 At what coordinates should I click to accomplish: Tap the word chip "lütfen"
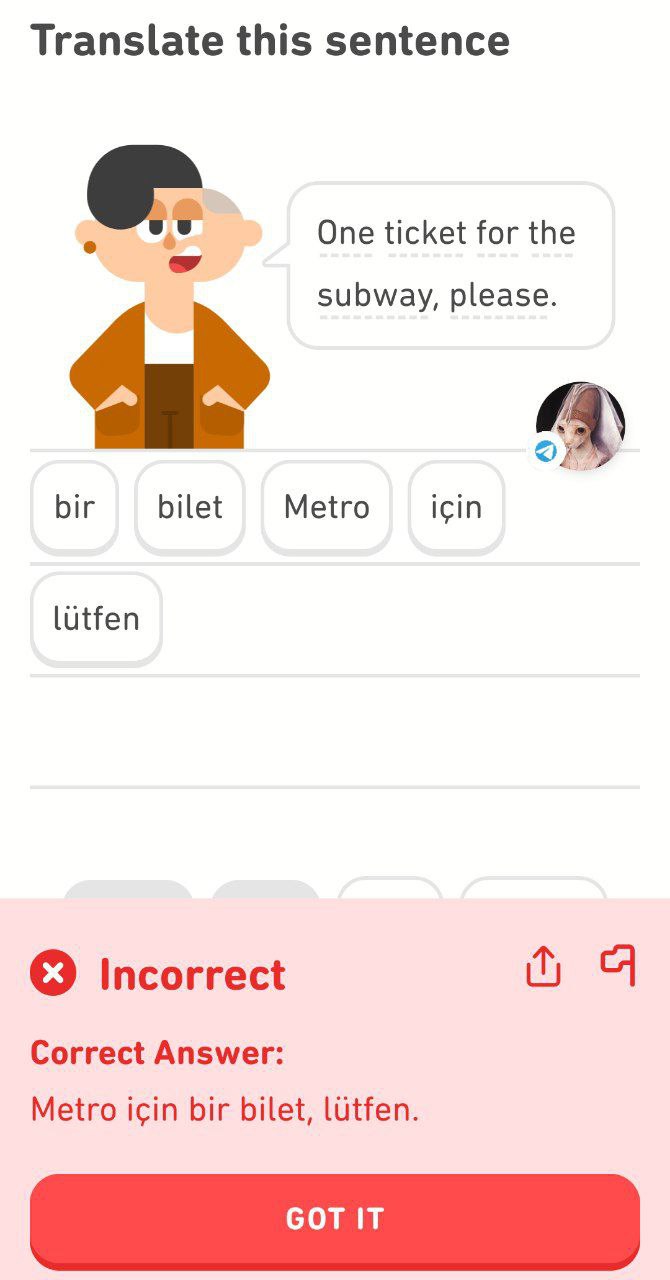pos(96,619)
